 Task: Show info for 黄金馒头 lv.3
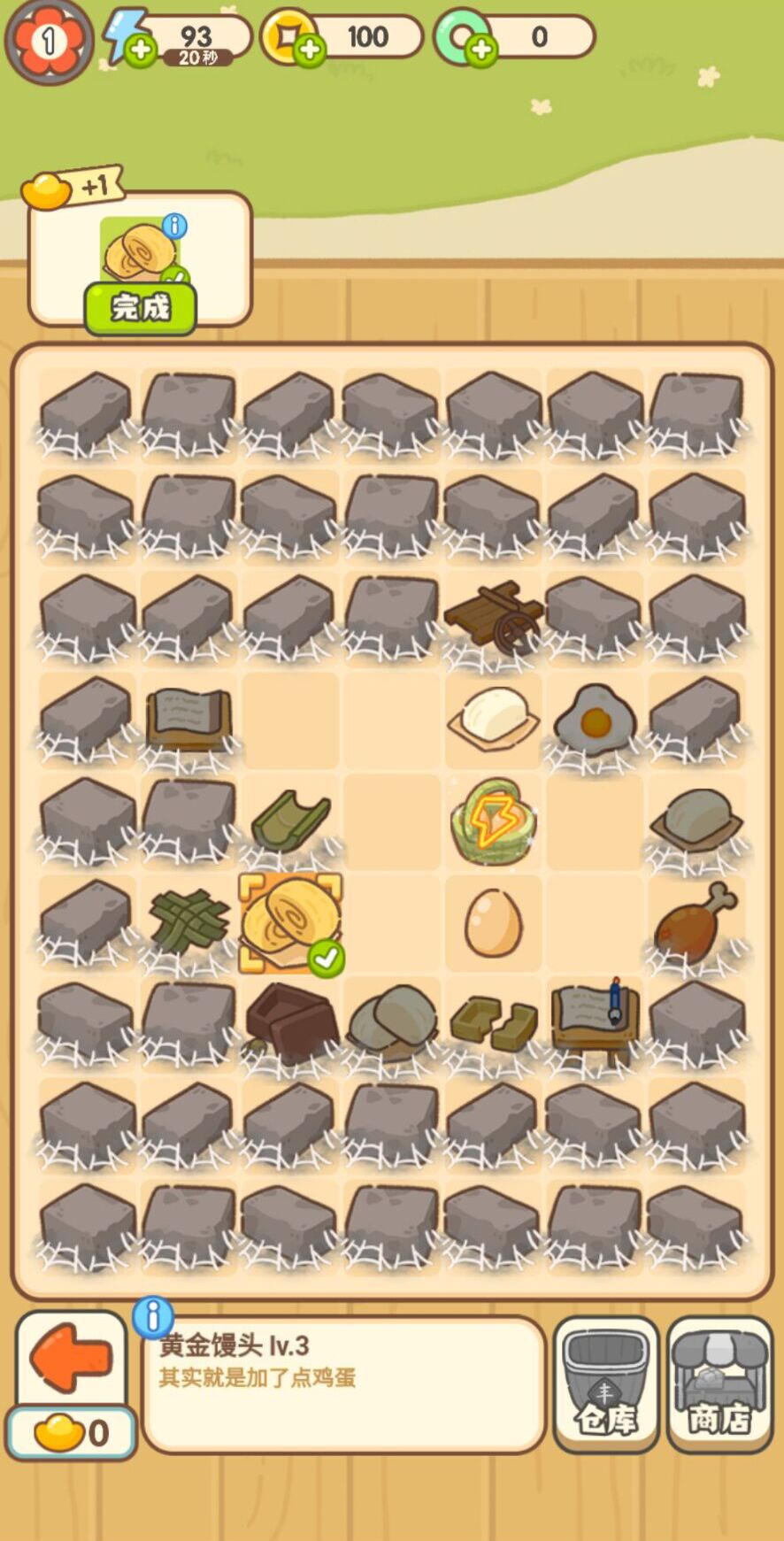[153, 1317]
